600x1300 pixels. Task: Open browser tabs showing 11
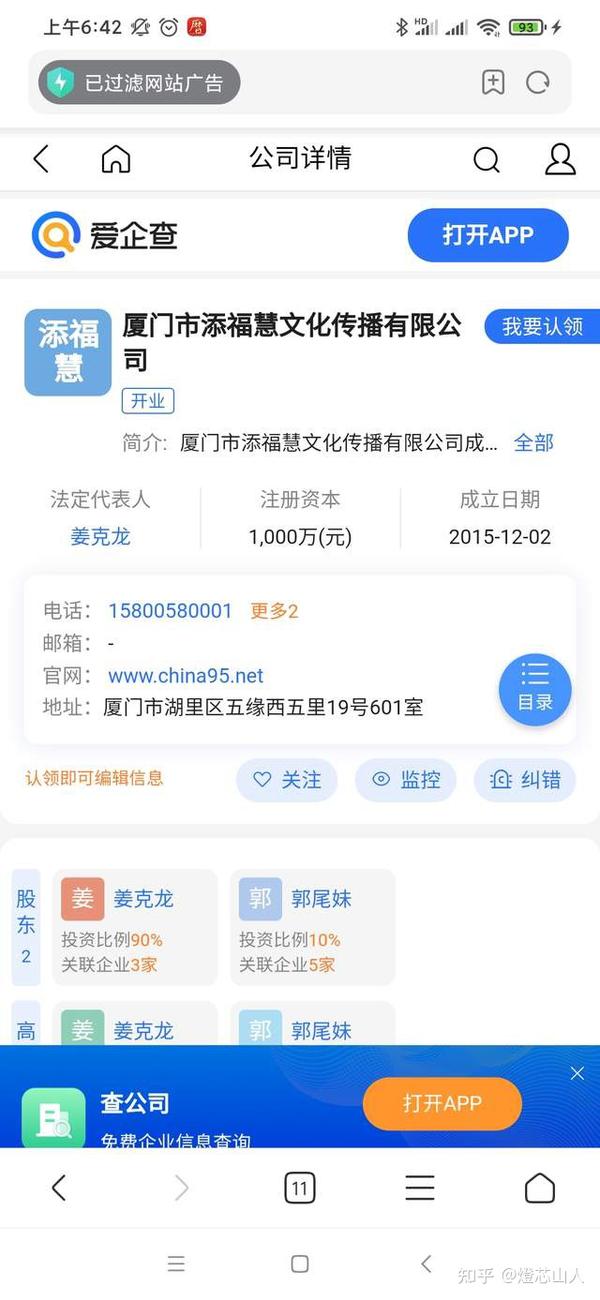pos(299,1188)
